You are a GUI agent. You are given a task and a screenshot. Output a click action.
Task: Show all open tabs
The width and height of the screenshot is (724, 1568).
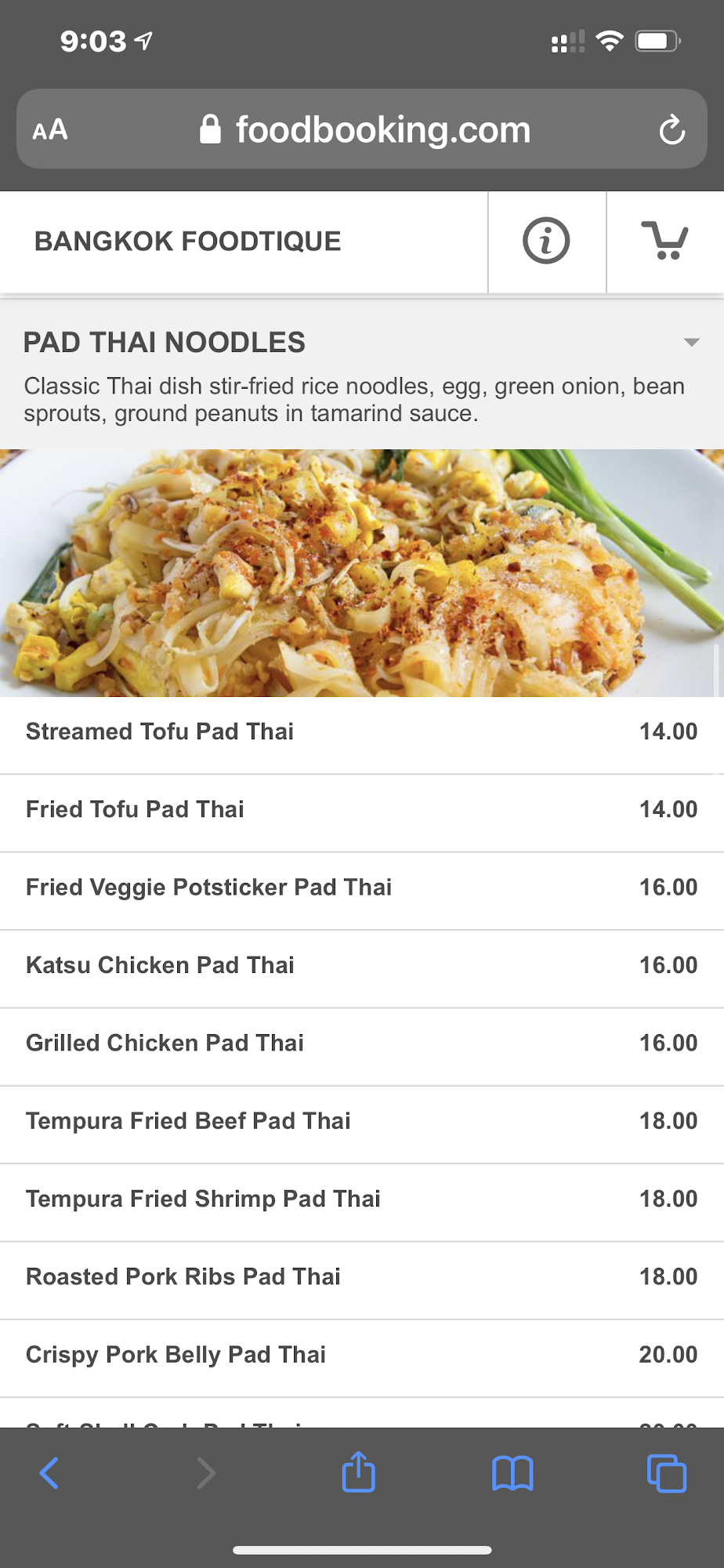point(666,1473)
